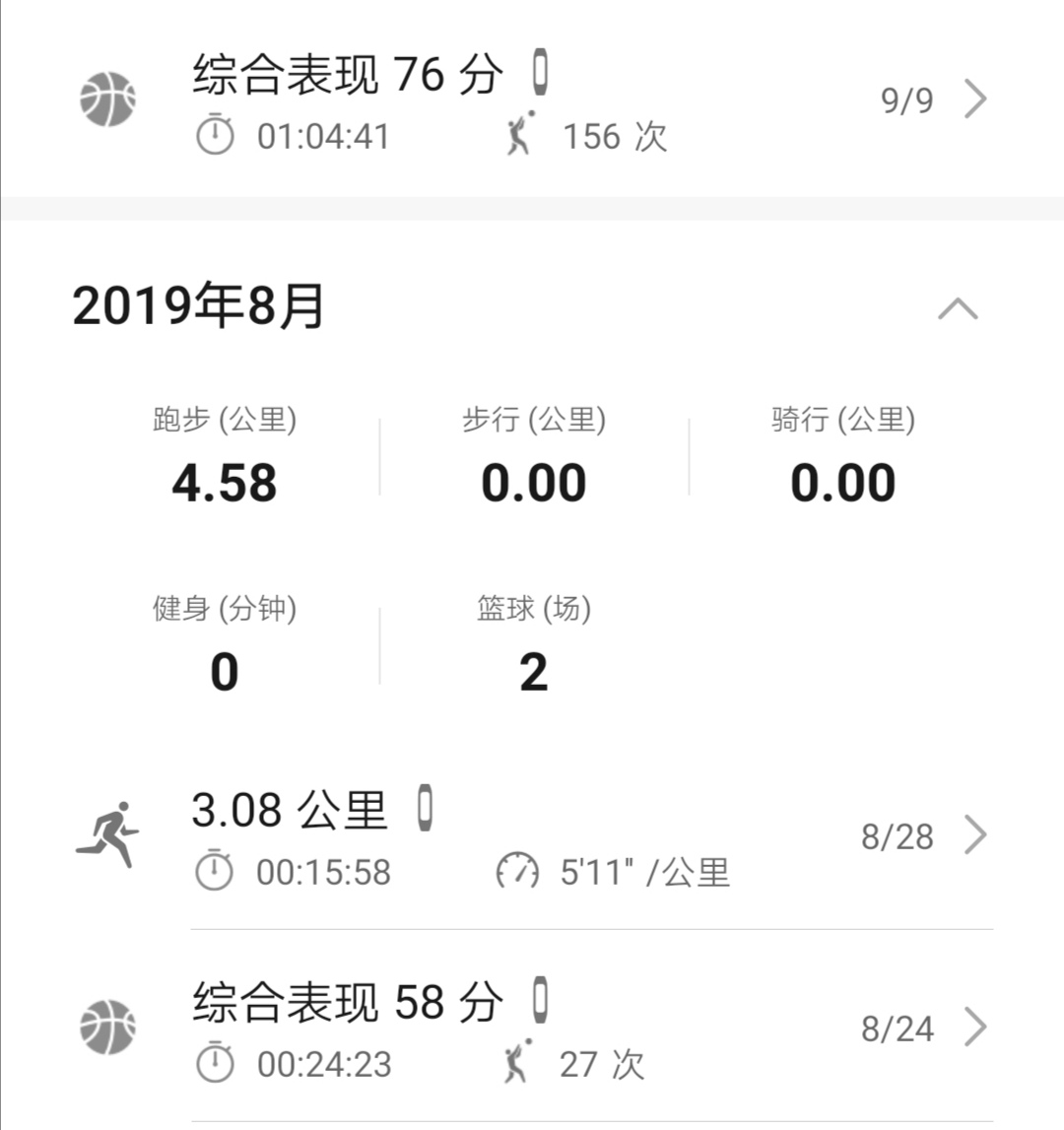1064x1130 pixels.
Task: Open details of the 8/28 run
Action: (976, 834)
